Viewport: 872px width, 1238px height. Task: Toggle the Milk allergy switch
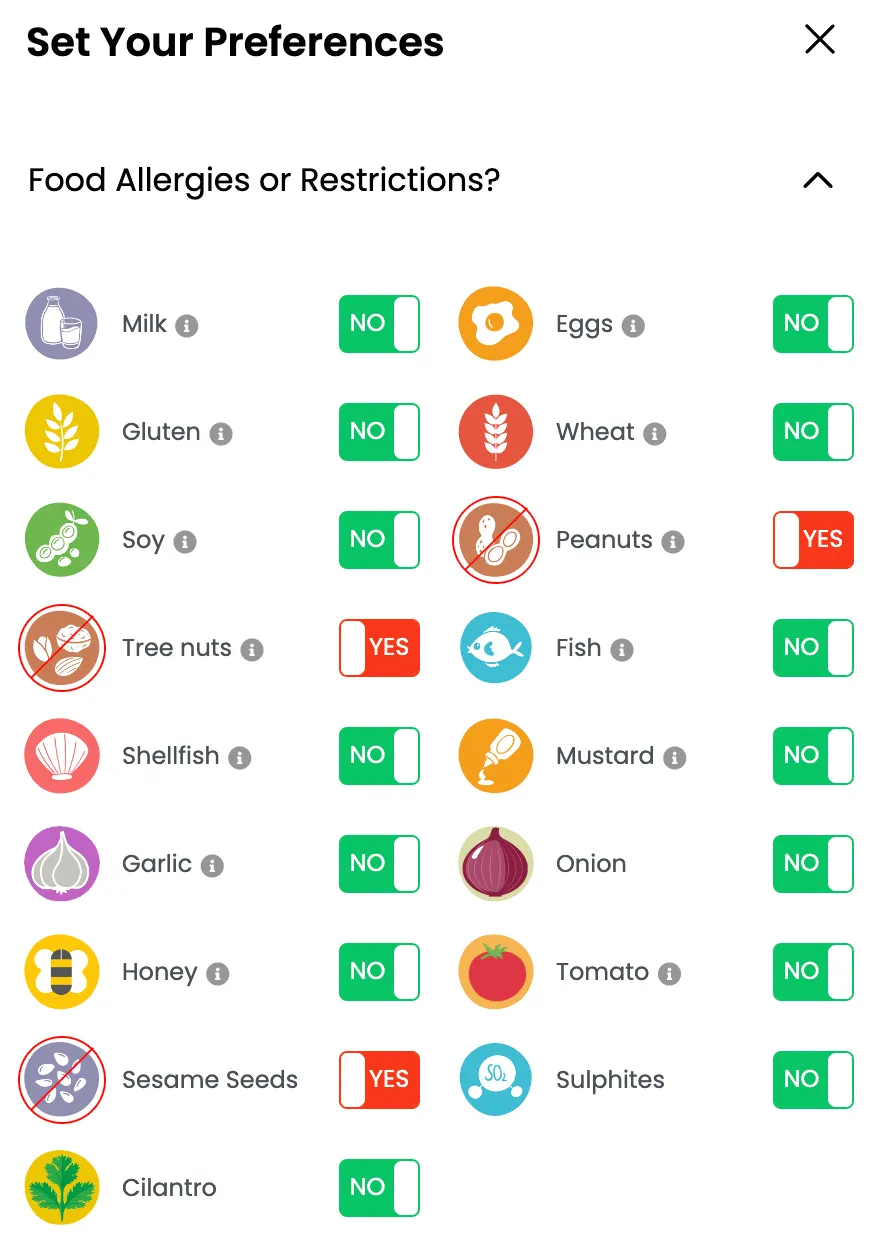click(x=379, y=324)
